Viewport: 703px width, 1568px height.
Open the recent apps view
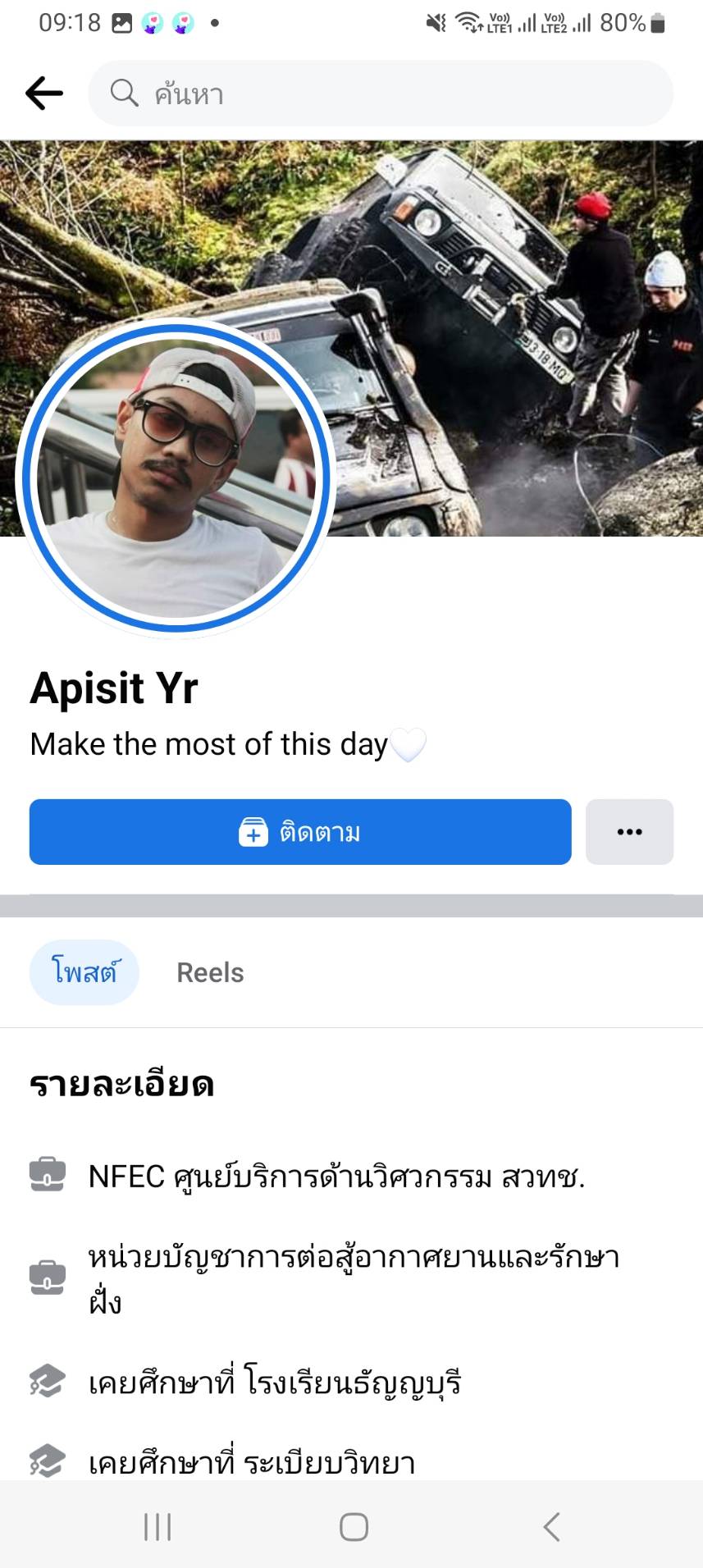click(x=157, y=1527)
